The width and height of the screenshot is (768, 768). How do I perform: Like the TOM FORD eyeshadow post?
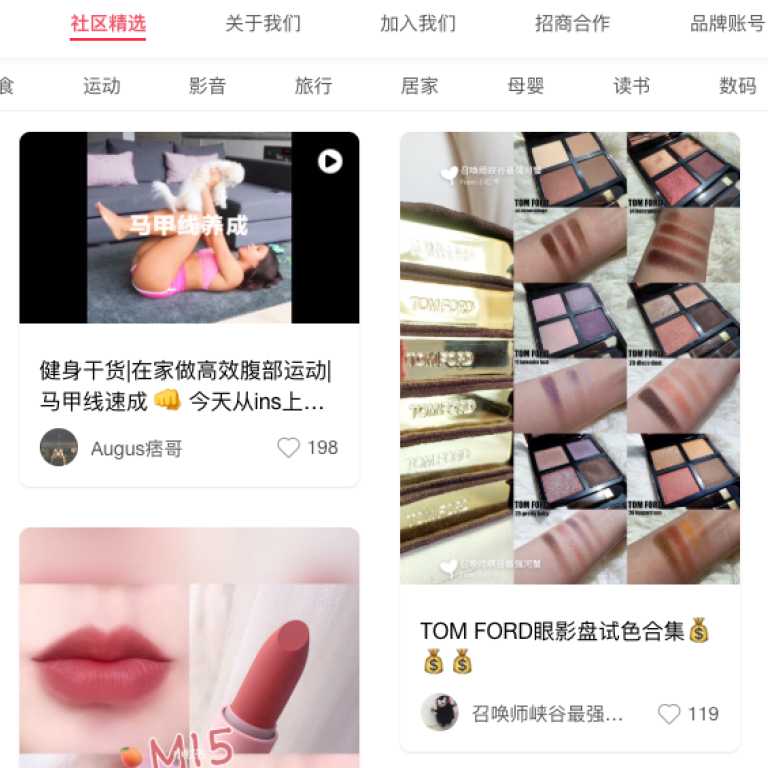(x=669, y=714)
